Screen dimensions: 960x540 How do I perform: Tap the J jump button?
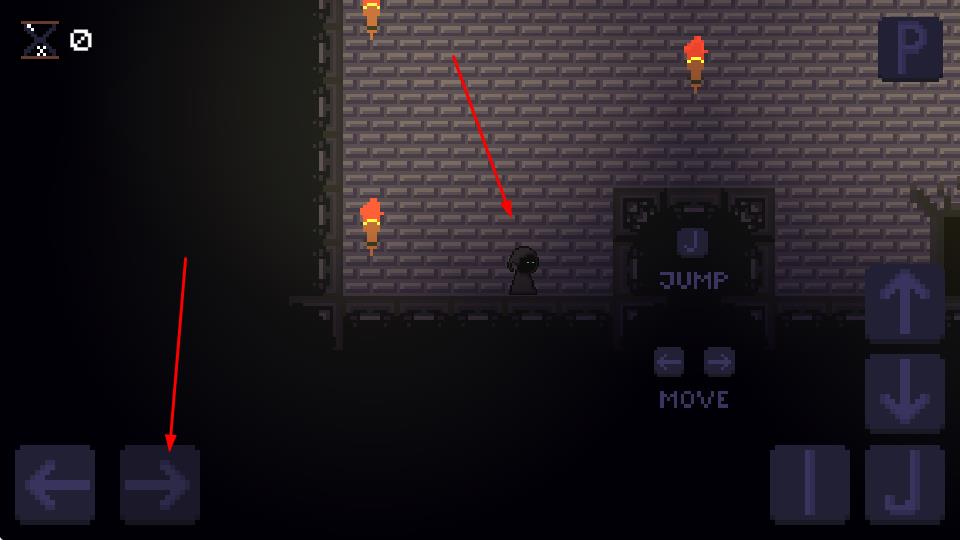click(905, 485)
